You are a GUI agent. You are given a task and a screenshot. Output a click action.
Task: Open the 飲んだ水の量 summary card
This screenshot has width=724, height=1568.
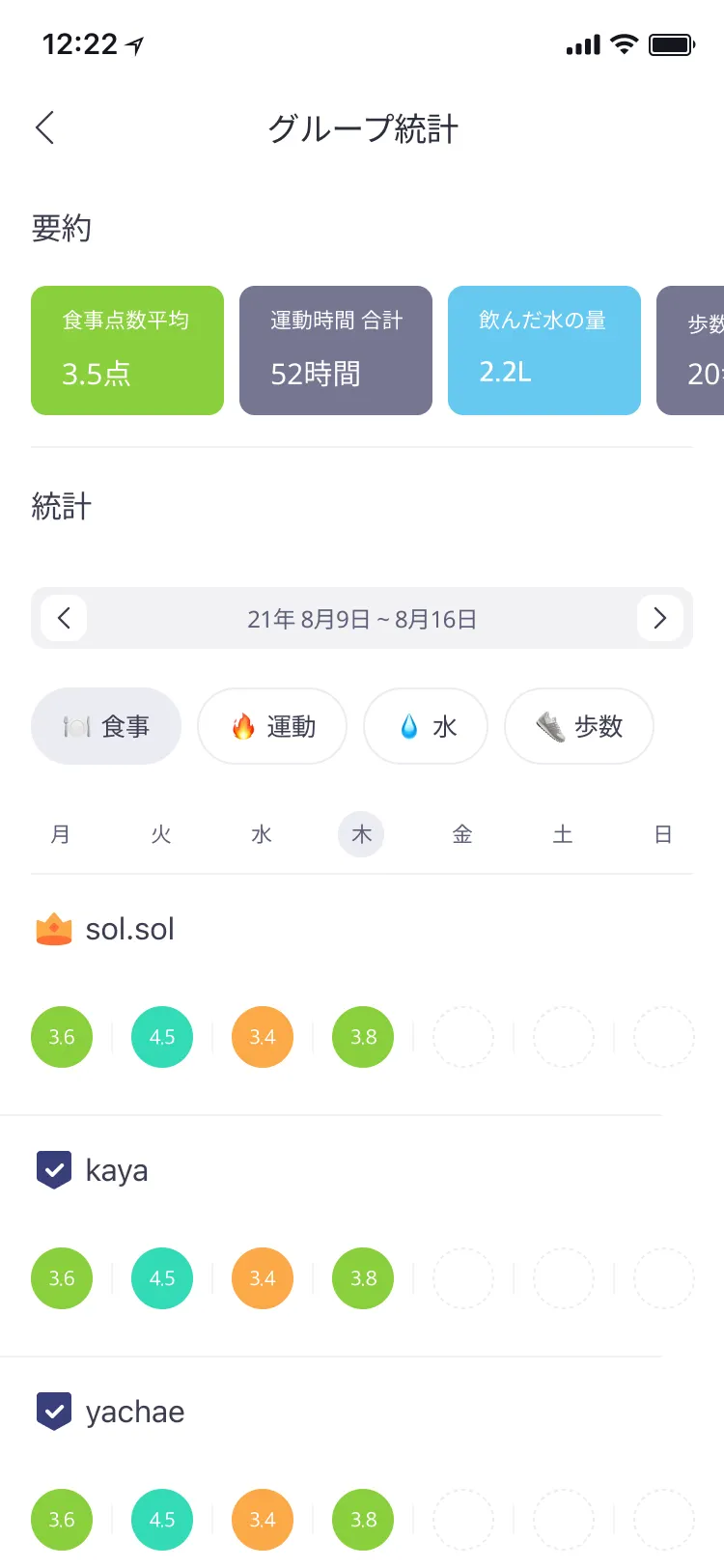tap(544, 350)
